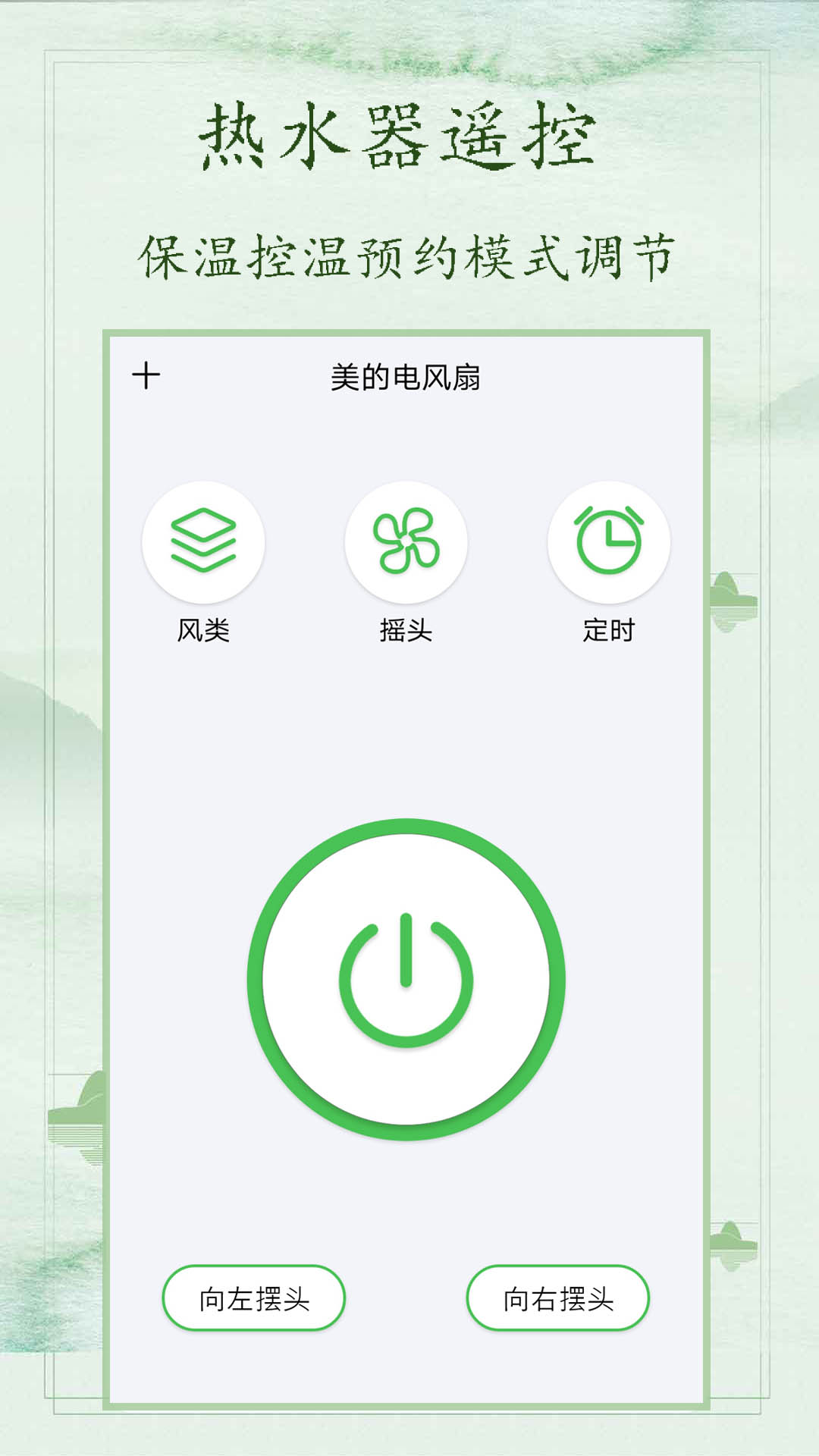Expand the device list with the plus

[146, 375]
